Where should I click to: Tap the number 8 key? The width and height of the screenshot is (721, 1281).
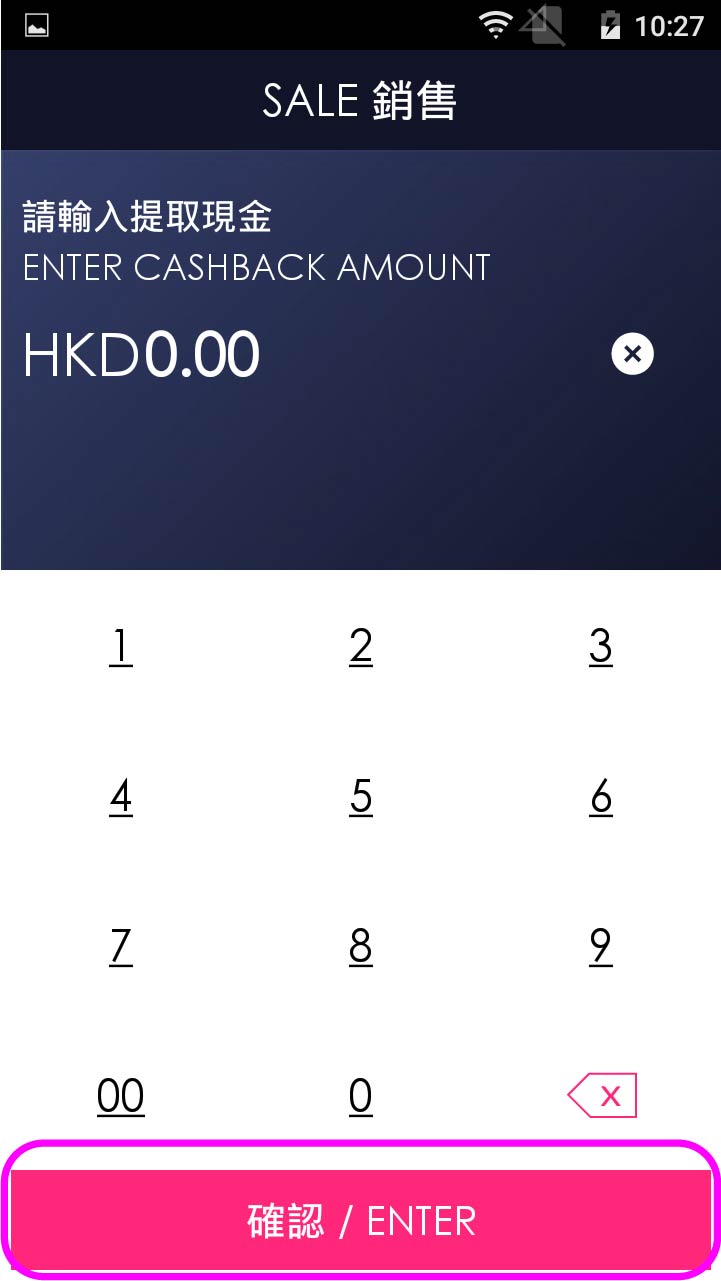(x=361, y=946)
